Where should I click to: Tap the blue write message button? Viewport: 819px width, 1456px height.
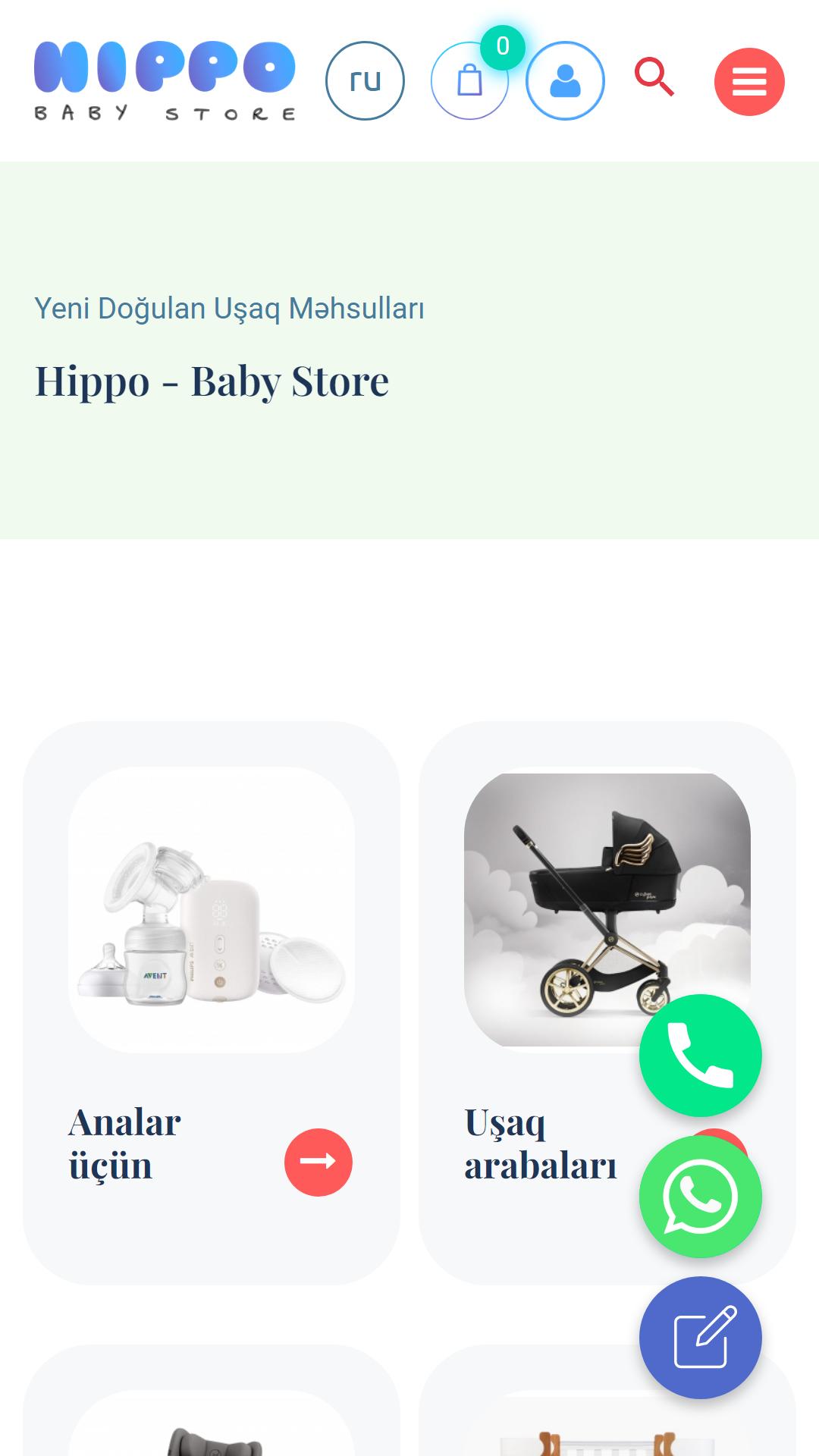pos(701,1338)
